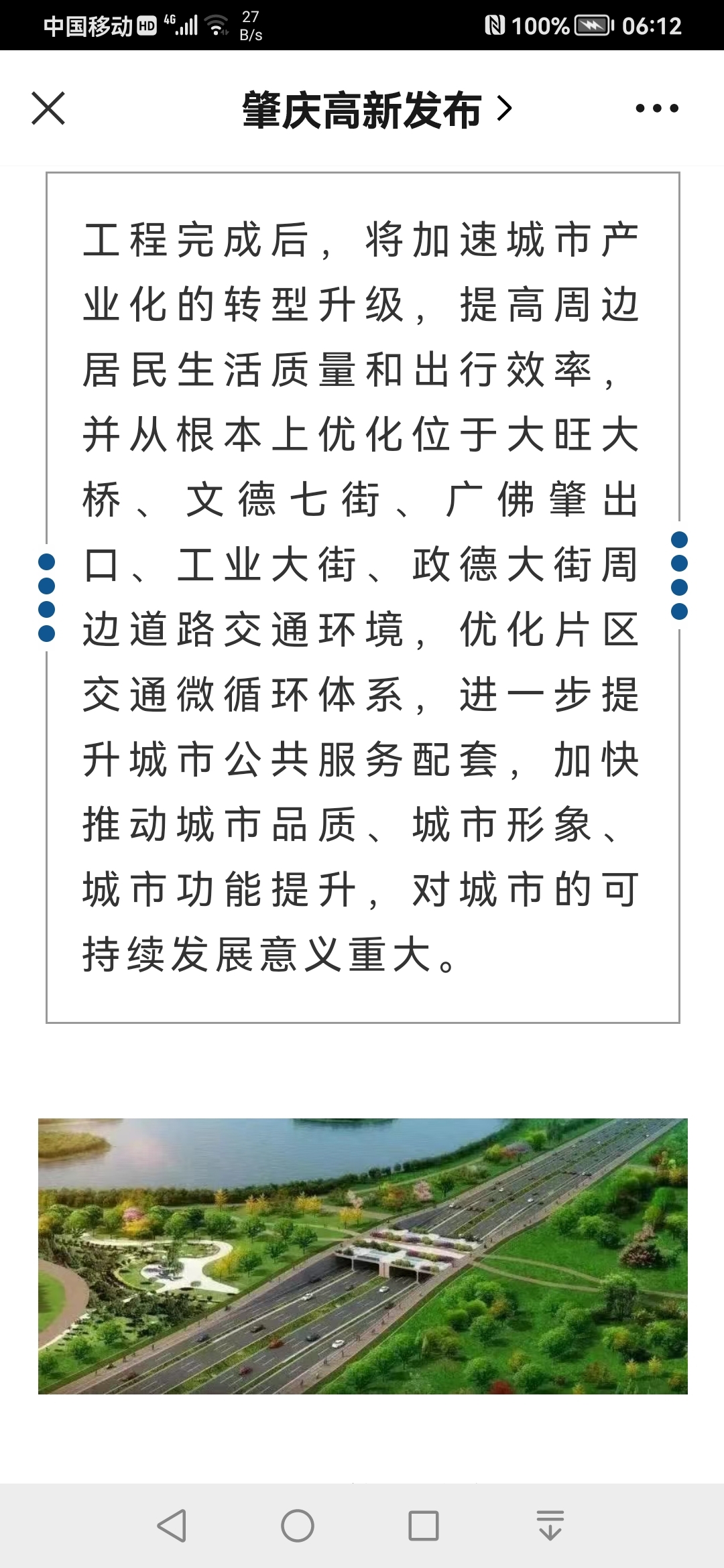The image size is (724, 1568).
Task: Hide the navigation bar
Action: coord(550,1526)
